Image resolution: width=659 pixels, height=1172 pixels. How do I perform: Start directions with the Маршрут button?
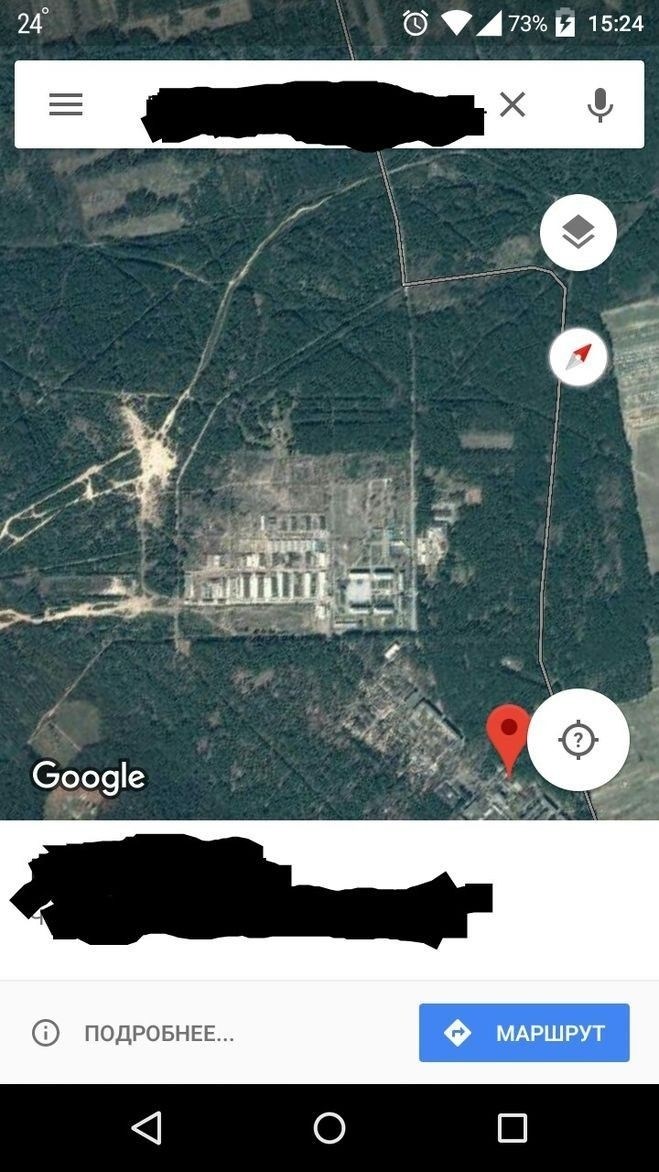point(524,1032)
